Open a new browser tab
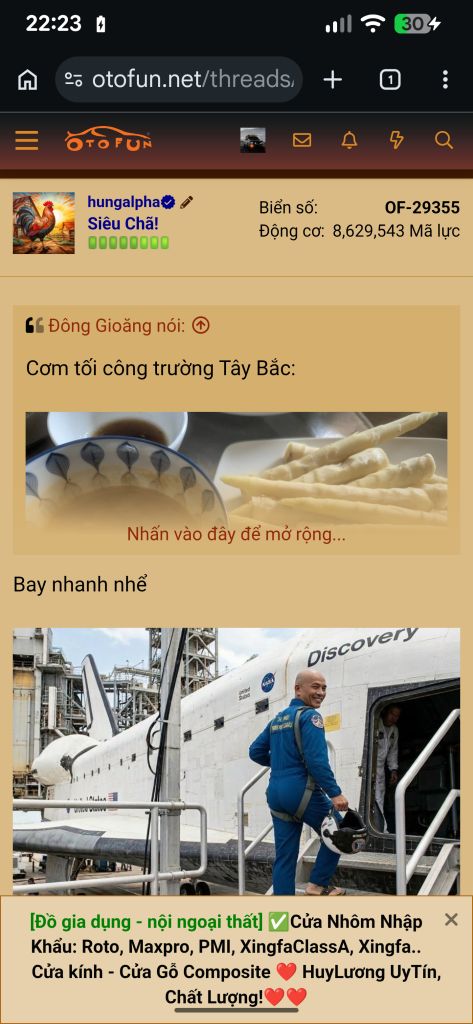The image size is (473, 1024). click(x=333, y=80)
